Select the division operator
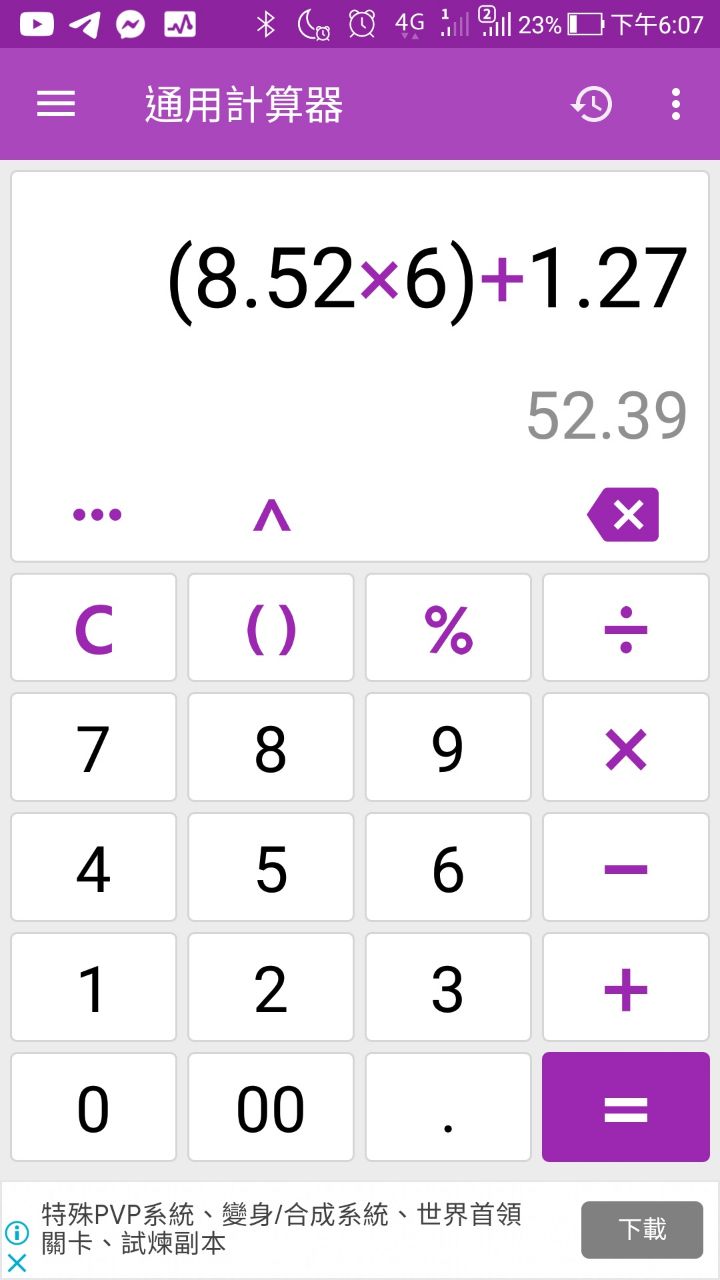Image resolution: width=720 pixels, height=1280 pixels. pyautogui.click(x=626, y=628)
